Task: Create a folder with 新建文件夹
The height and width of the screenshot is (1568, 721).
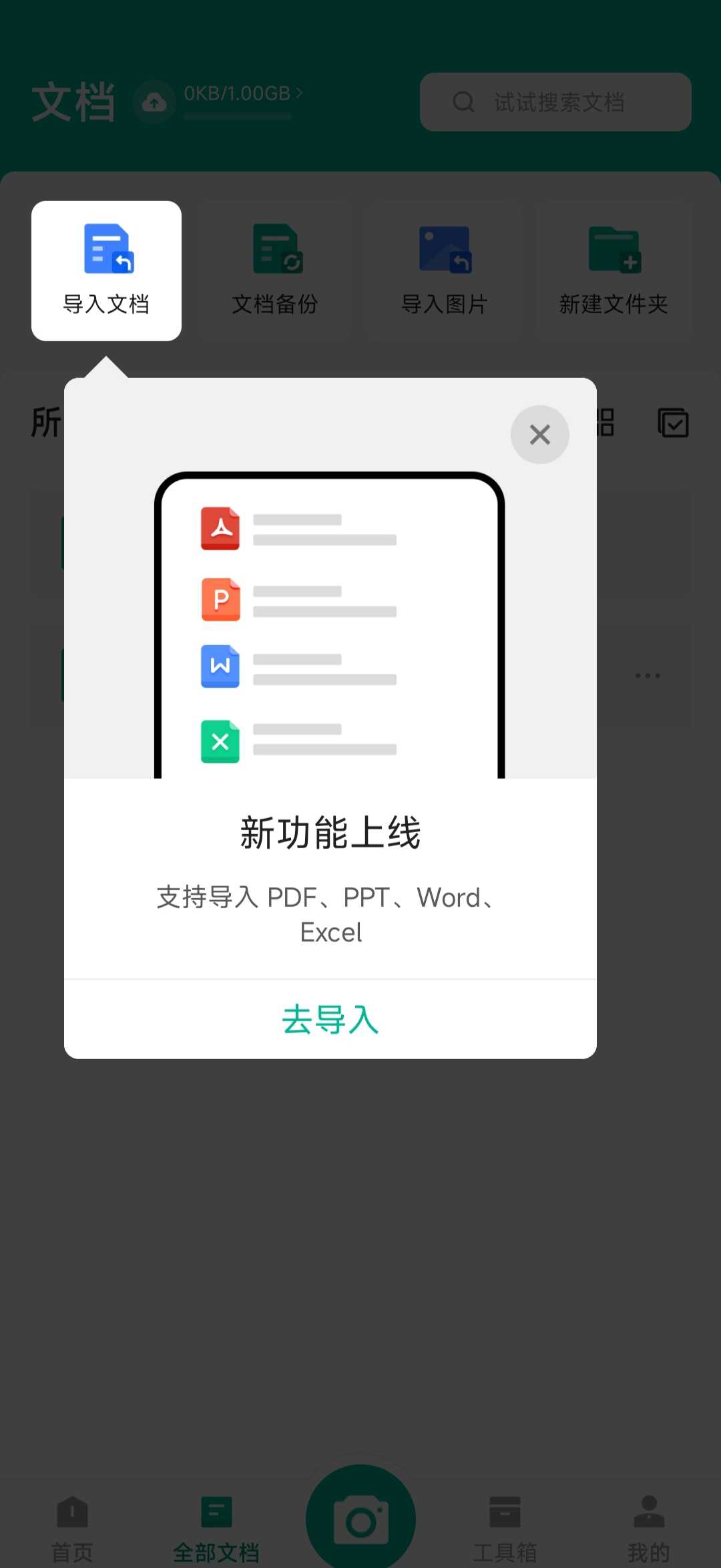Action: [x=614, y=271]
